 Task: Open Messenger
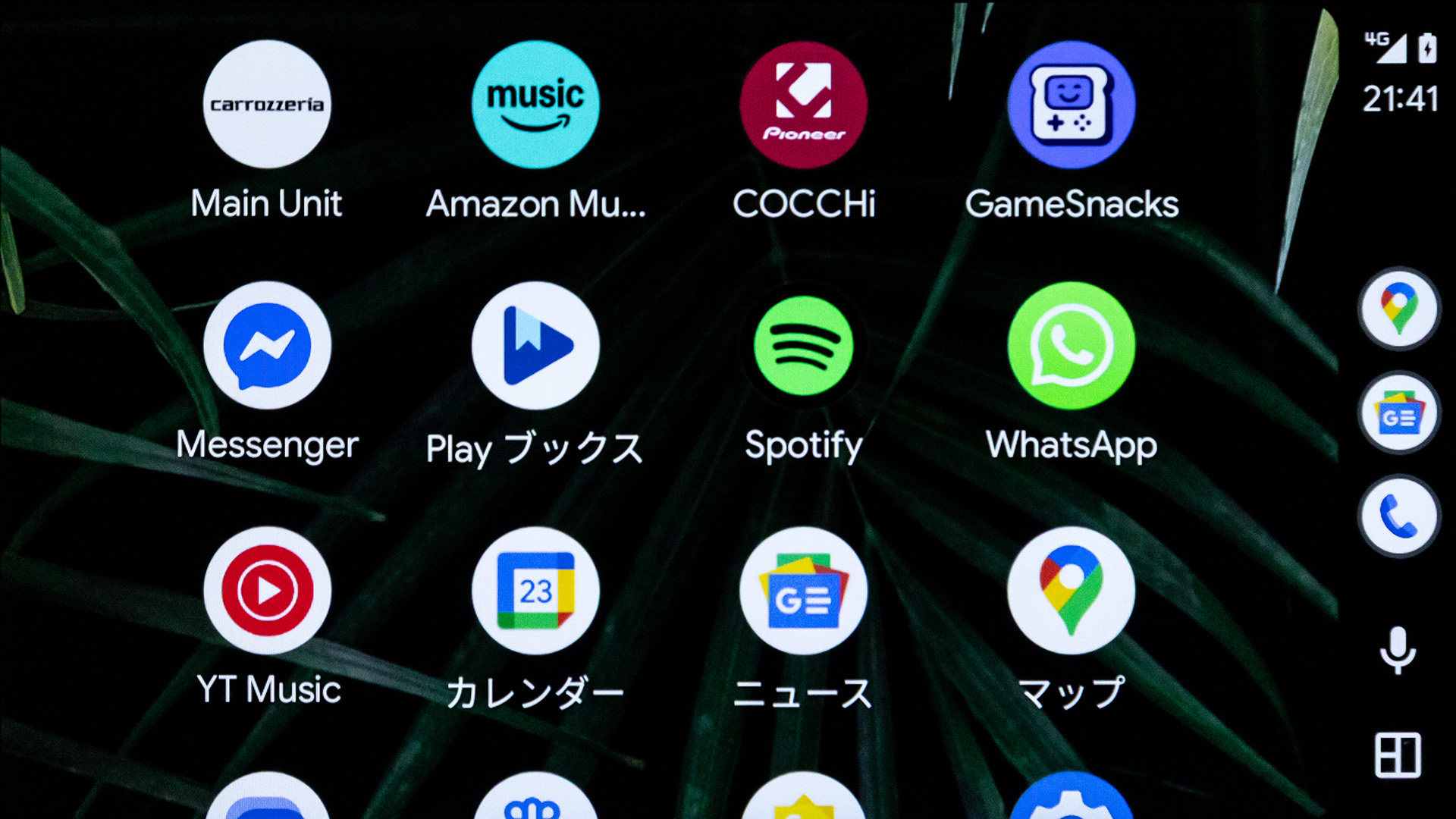(x=267, y=346)
